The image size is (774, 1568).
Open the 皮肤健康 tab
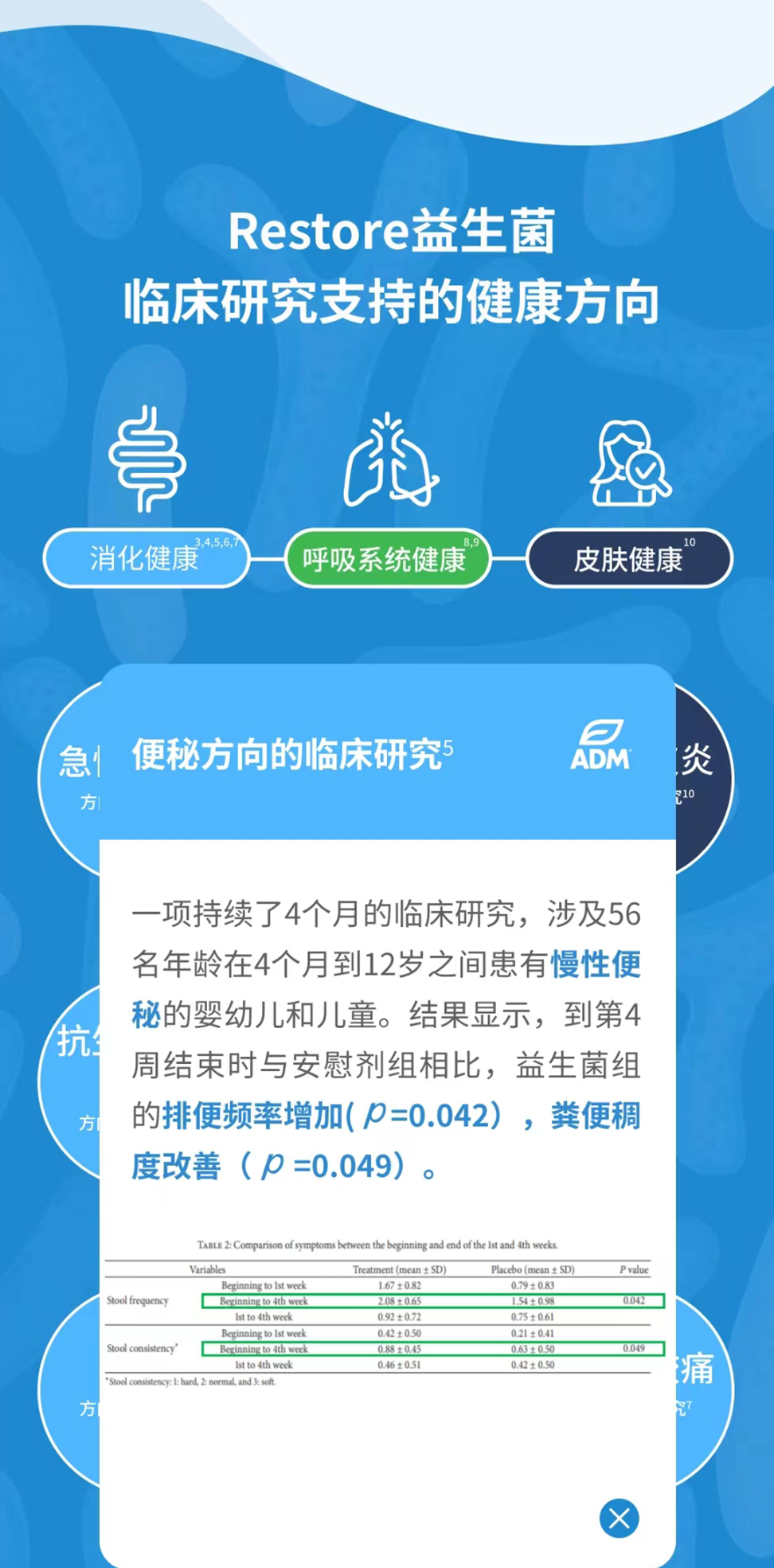[x=629, y=558]
